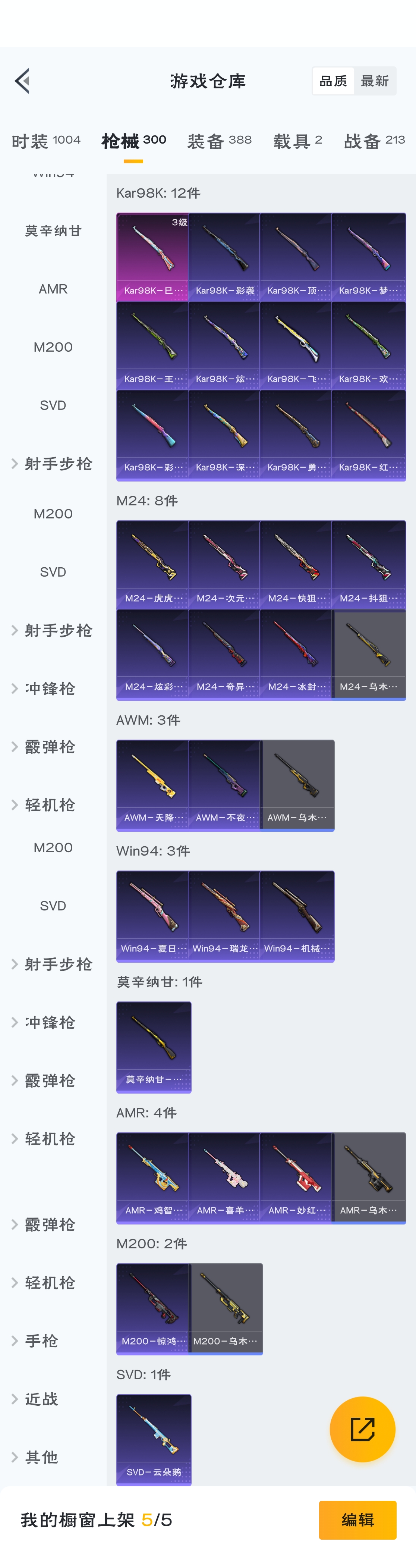Switch to the 装备 tab
Screen dimensions: 416x1568
pyautogui.click(x=220, y=141)
